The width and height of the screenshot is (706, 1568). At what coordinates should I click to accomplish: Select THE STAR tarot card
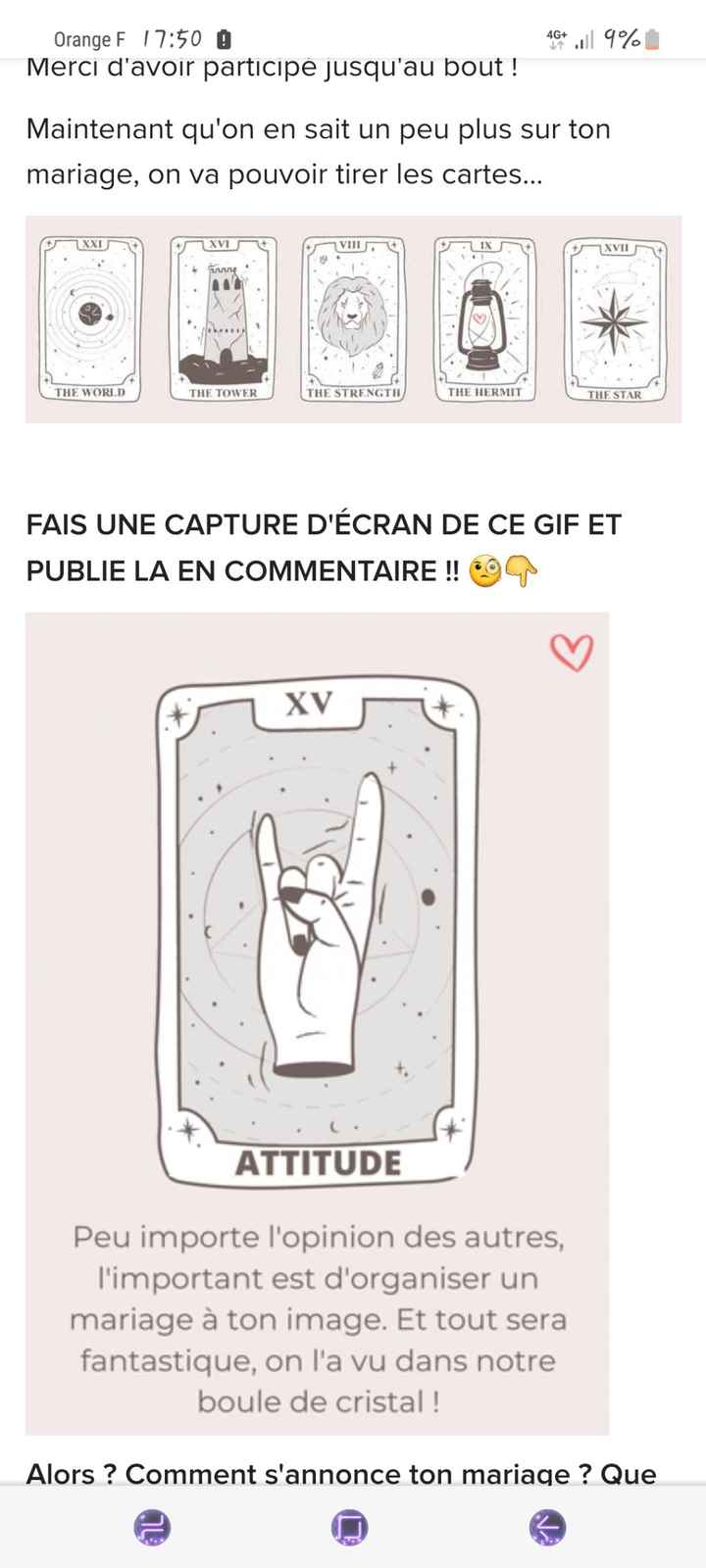(616, 318)
